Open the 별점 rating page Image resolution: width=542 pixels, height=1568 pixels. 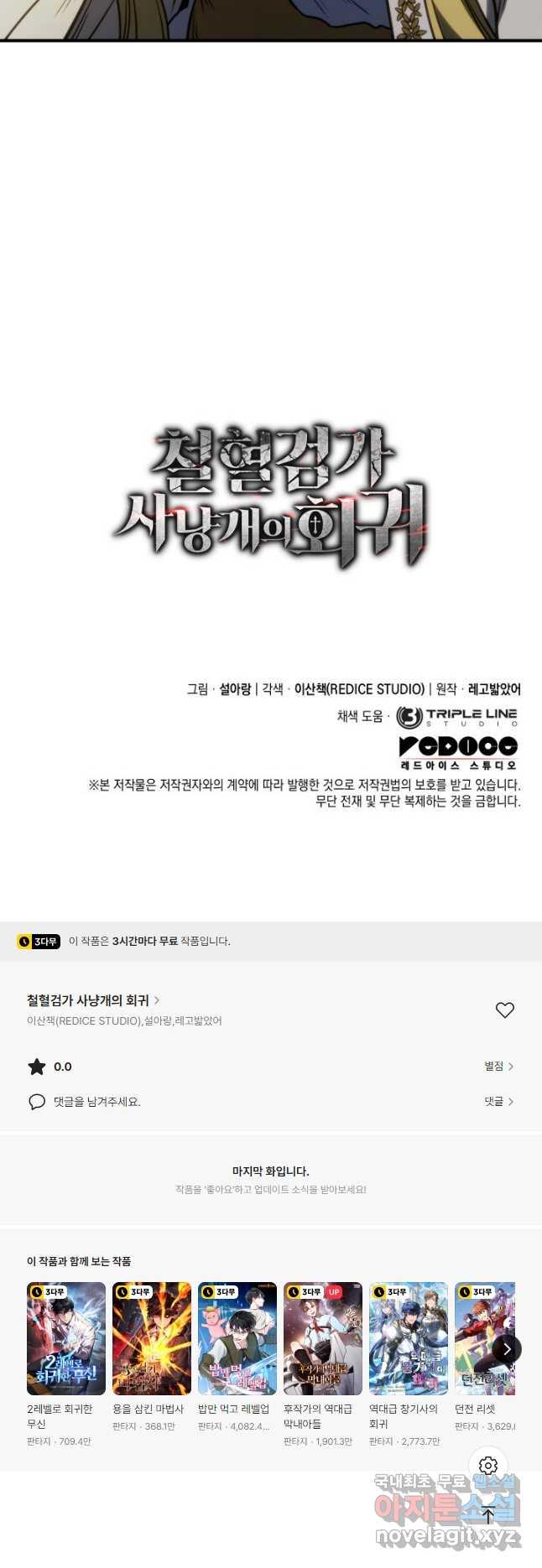(x=498, y=1067)
